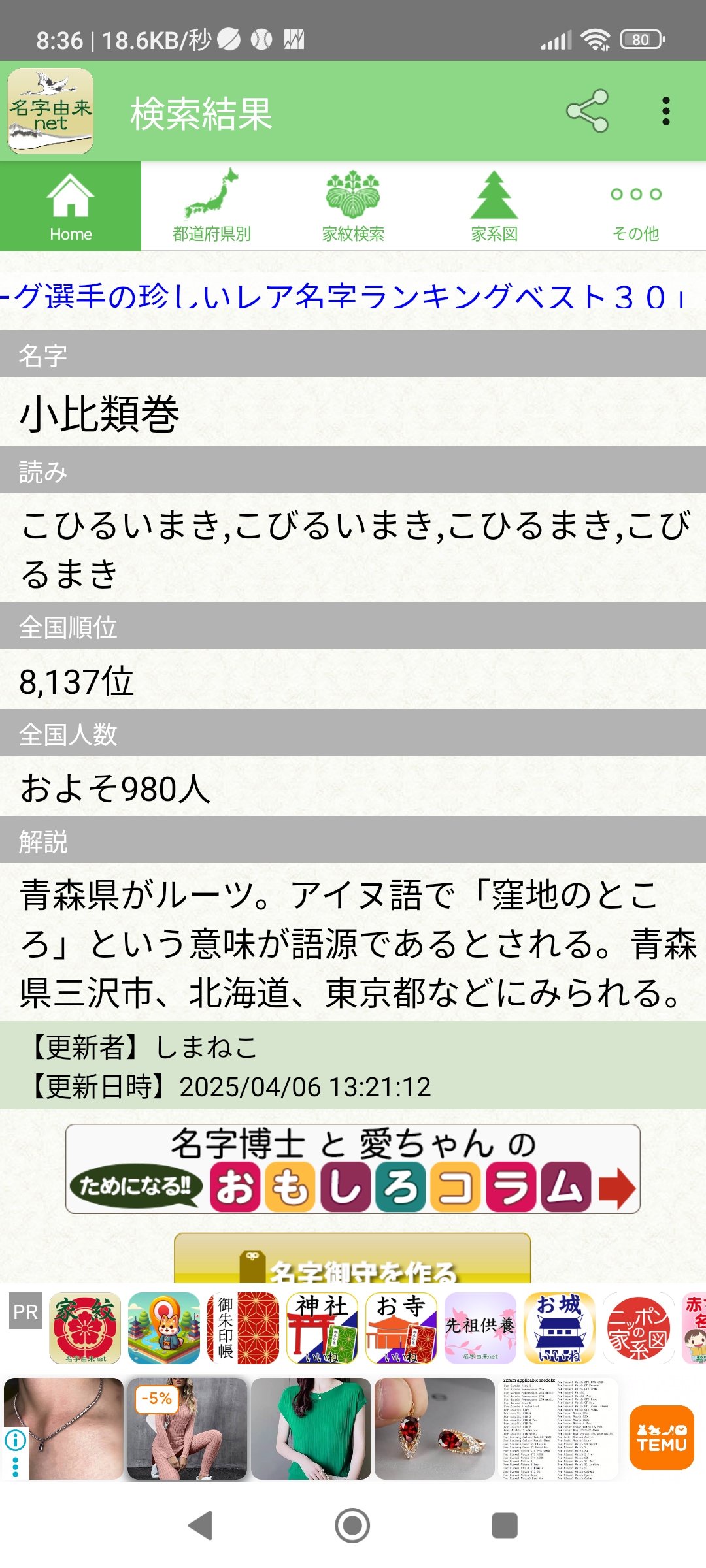Viewport: 706px width, 1568px height.
Task: Switch to the Home tab
Action: pos(71,206)
